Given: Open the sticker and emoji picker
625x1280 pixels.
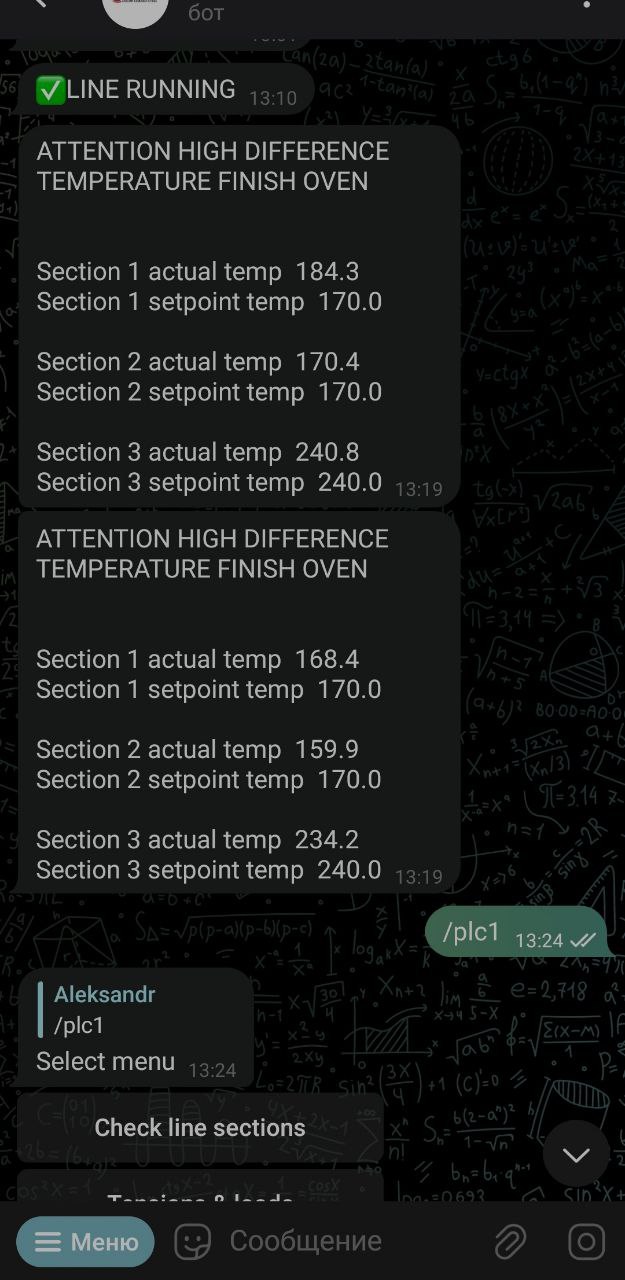Looking at the screenshot, I should click(x=193, y=1242).
